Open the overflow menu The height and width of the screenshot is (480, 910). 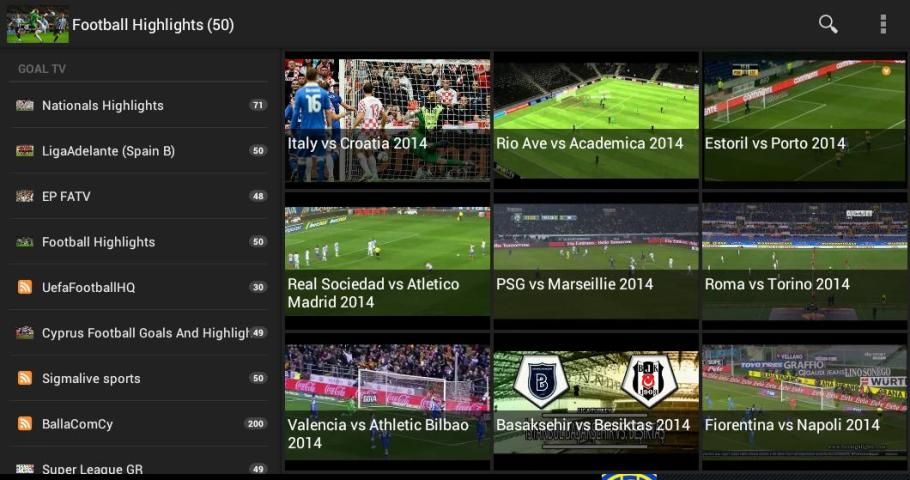(x=883, y=24)
